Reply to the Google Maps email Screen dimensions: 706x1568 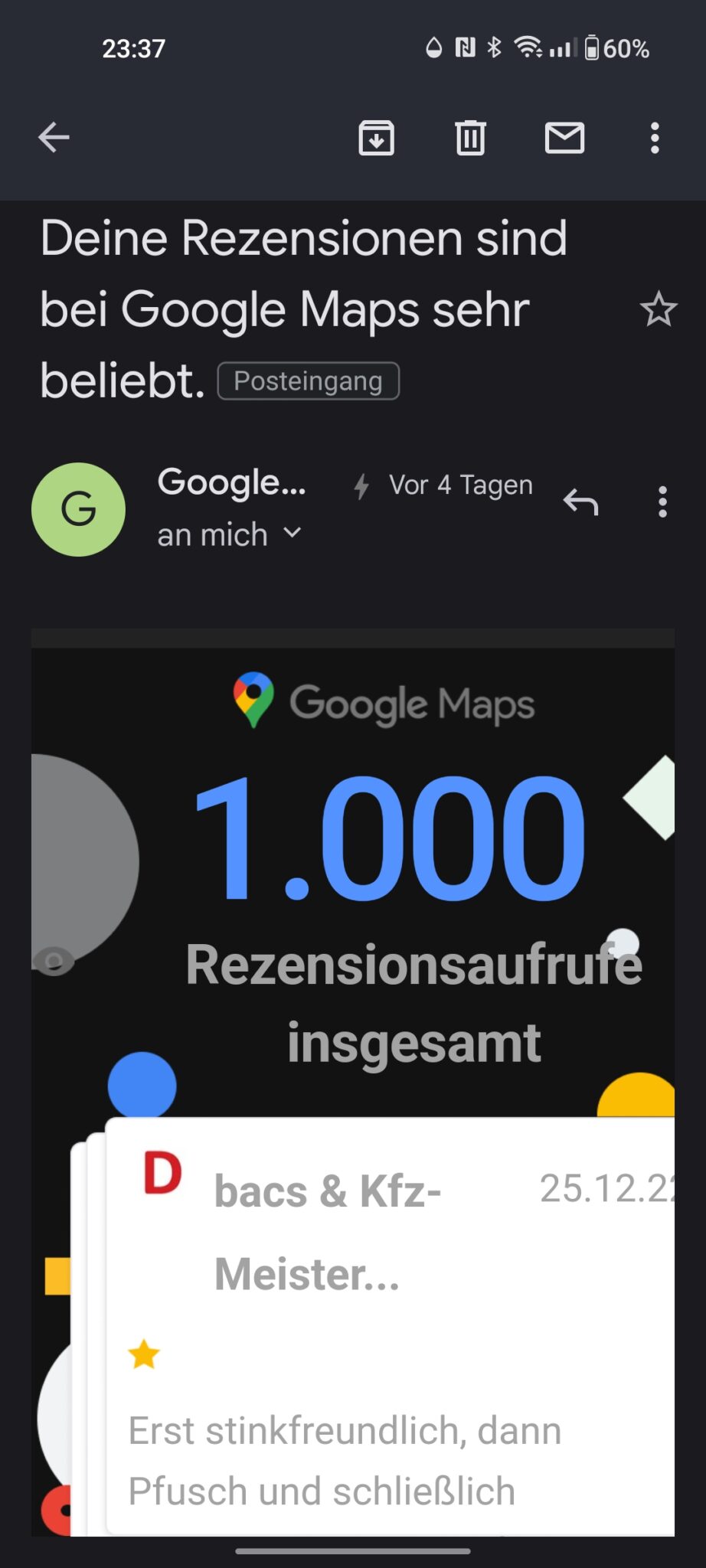pos(582,502)
